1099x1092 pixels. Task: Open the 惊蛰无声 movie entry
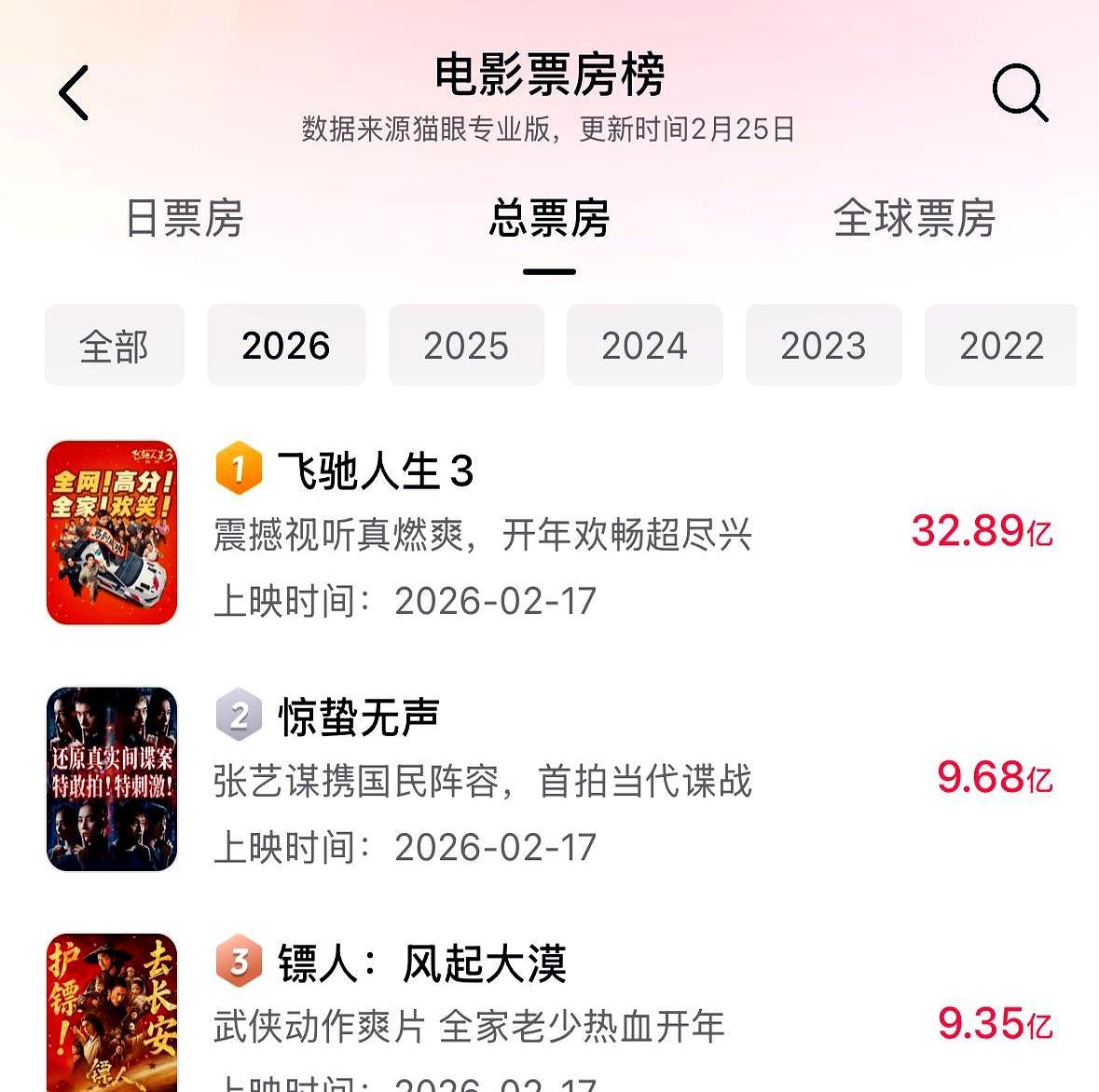click(x=359, y=717)
